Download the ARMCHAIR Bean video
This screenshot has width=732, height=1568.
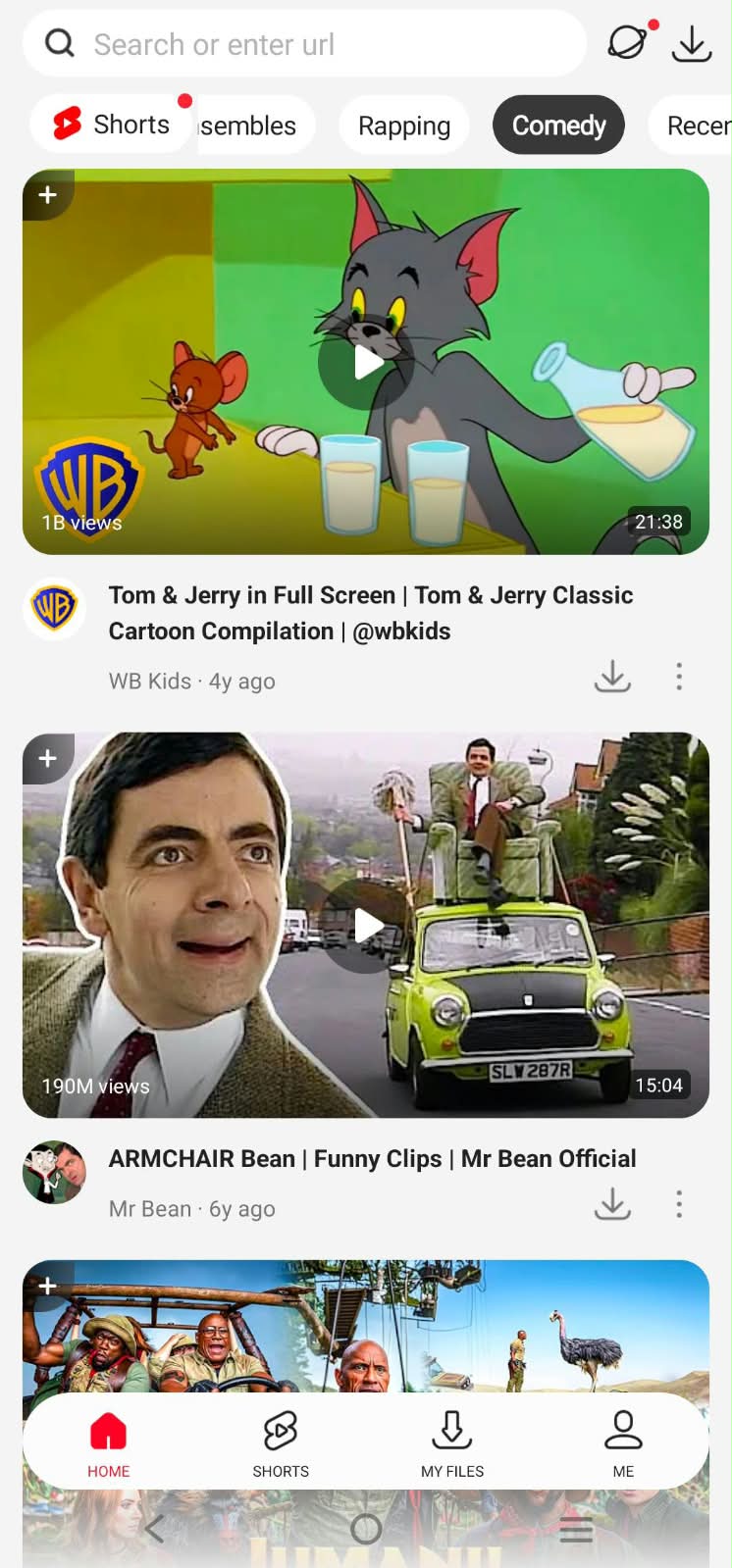coord(612,1204)
